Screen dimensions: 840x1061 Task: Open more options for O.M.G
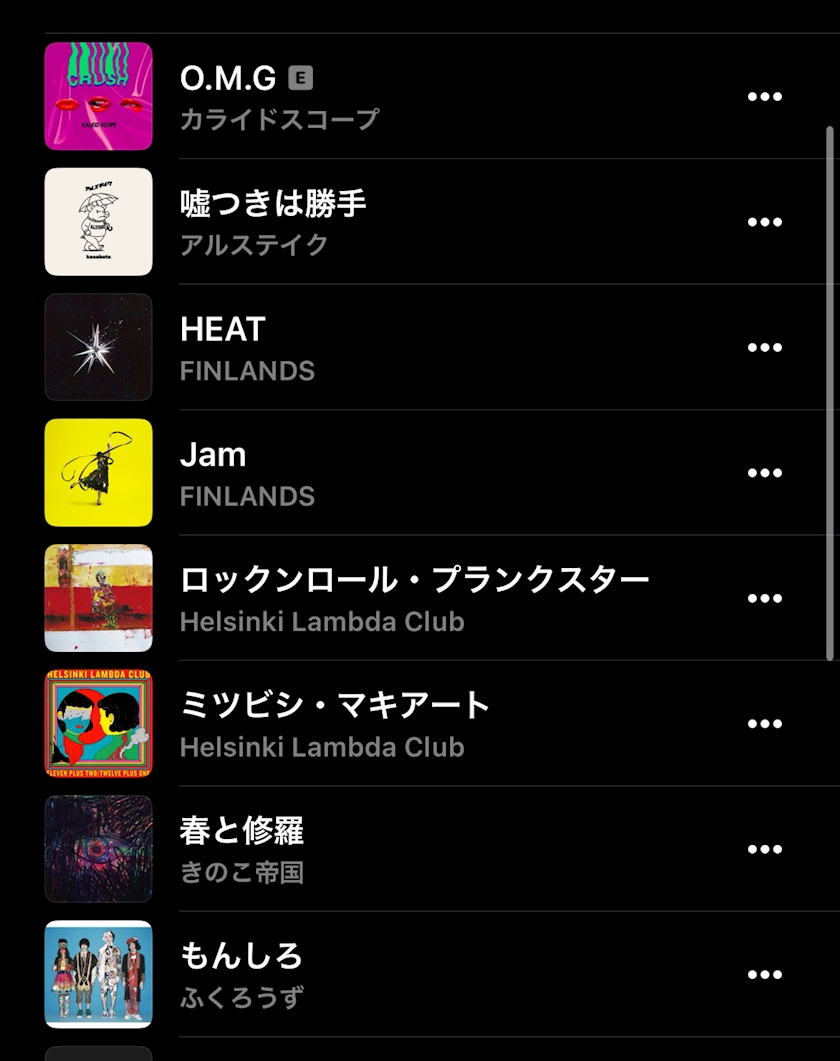[765, 97]
